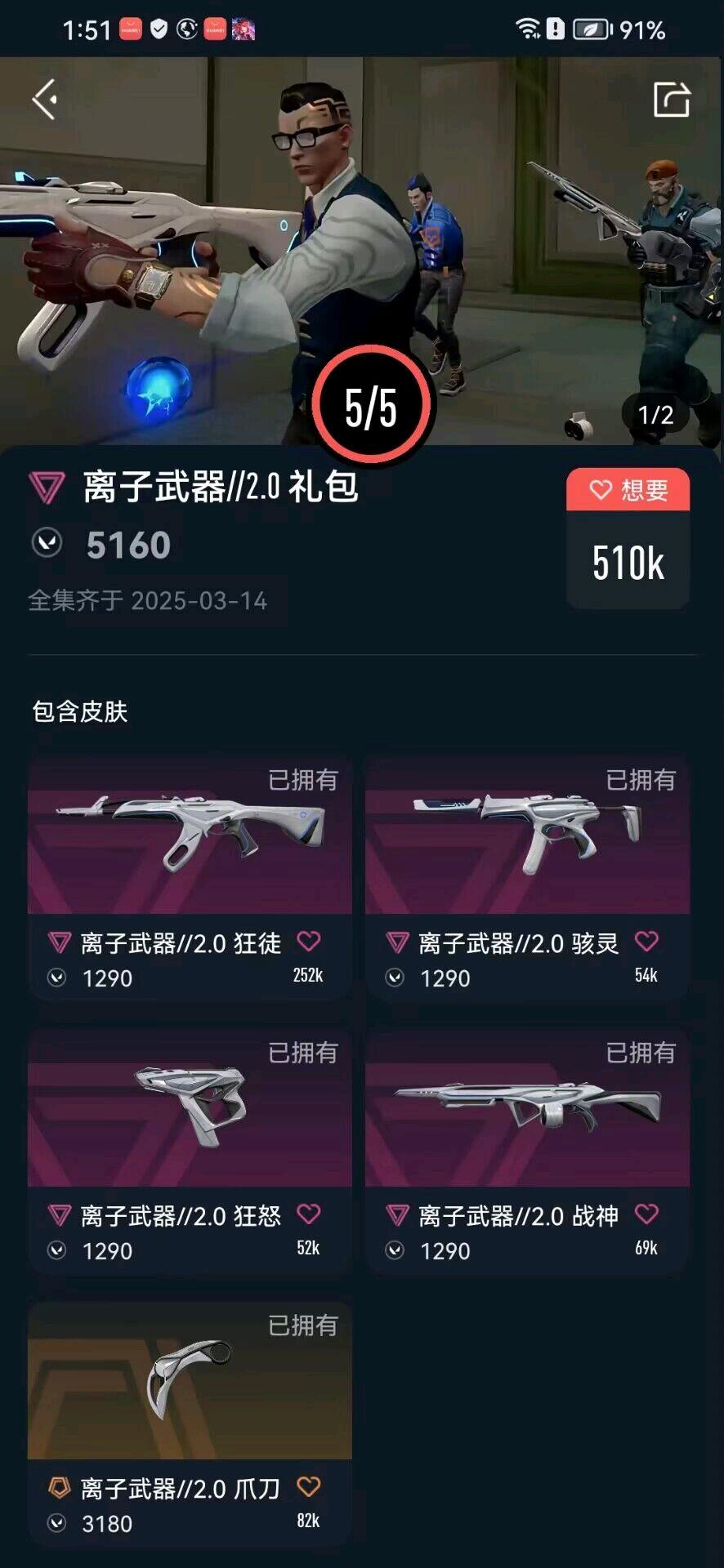Viewport: 724px width, 1568px height.
Task: Like the 离子武器//2.0 爪刀 skin
Action: pyautogui.click(x=309, y=1487)
